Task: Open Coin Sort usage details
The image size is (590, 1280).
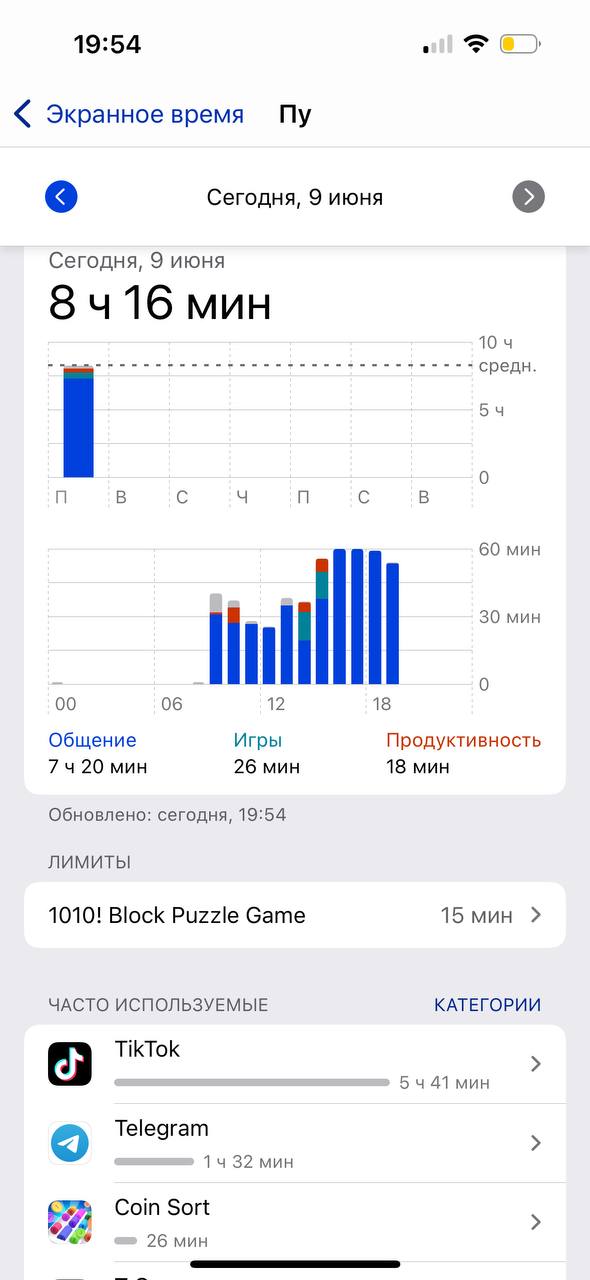Action: [x=295, y=1222]
